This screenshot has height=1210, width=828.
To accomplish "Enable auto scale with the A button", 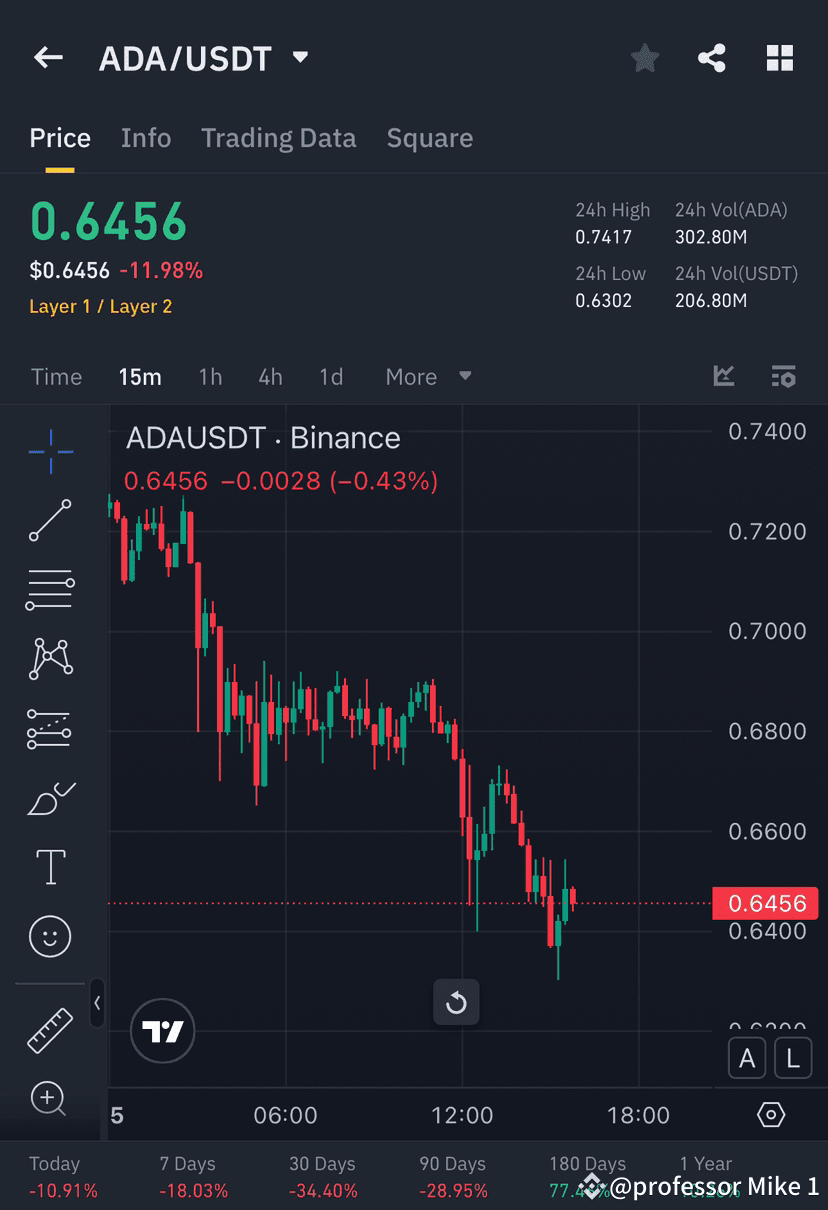I will (x=747, y=1058).
